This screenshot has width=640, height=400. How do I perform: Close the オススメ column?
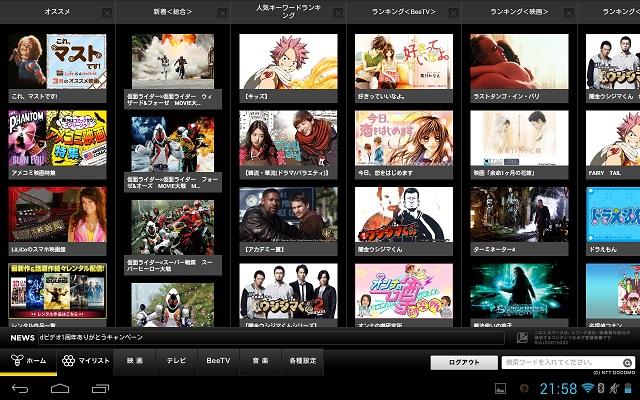(x=107, y=13)
